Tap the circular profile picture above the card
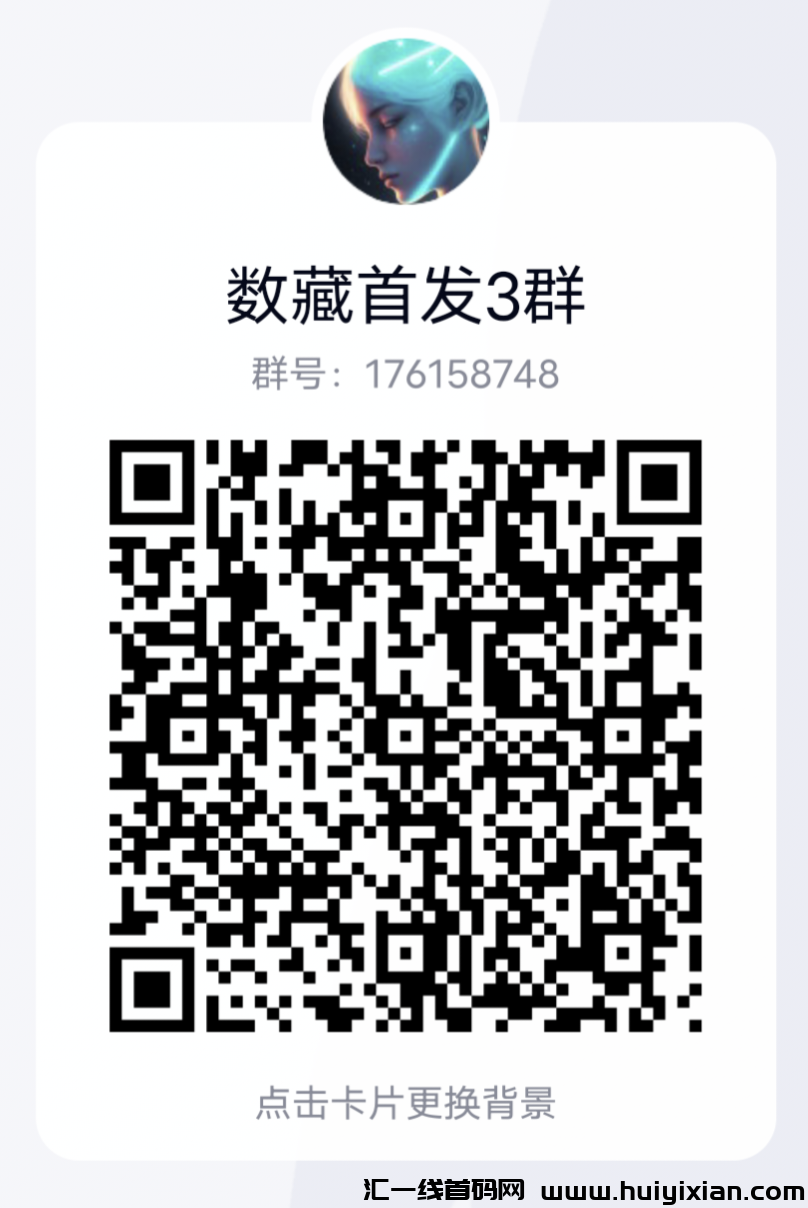Image resolution: width=808 pixels, height=1208 pixels. click(404, 120)
